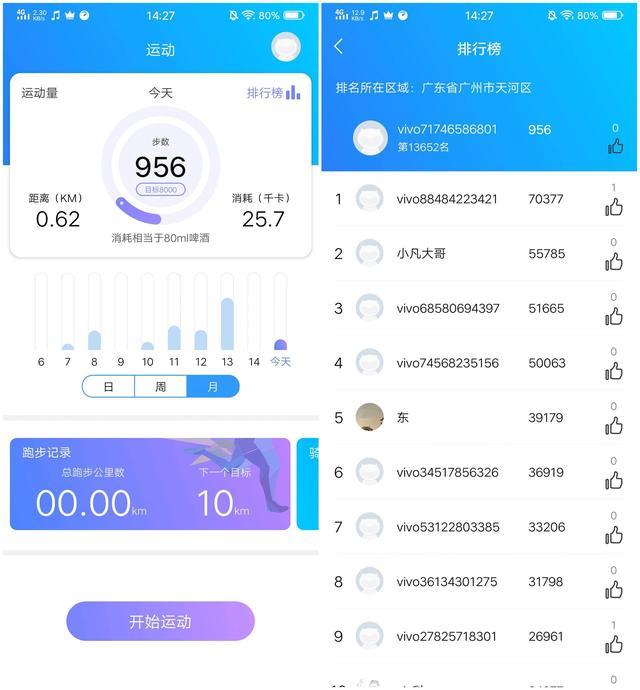Like vivo88484223421's ranking entry
640x690 pixels.
click(x=614, y=207)
